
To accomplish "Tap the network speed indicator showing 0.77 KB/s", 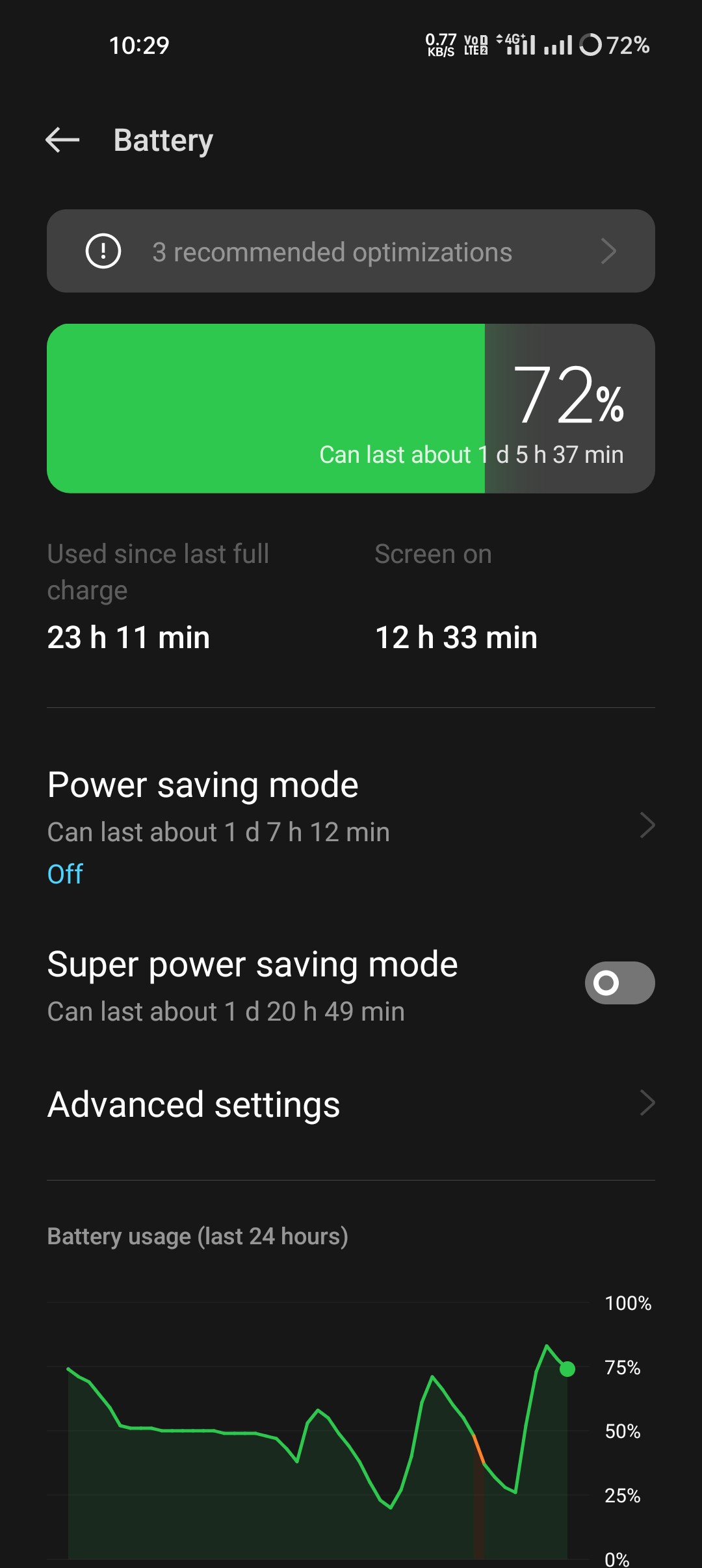I will point(441,44).
